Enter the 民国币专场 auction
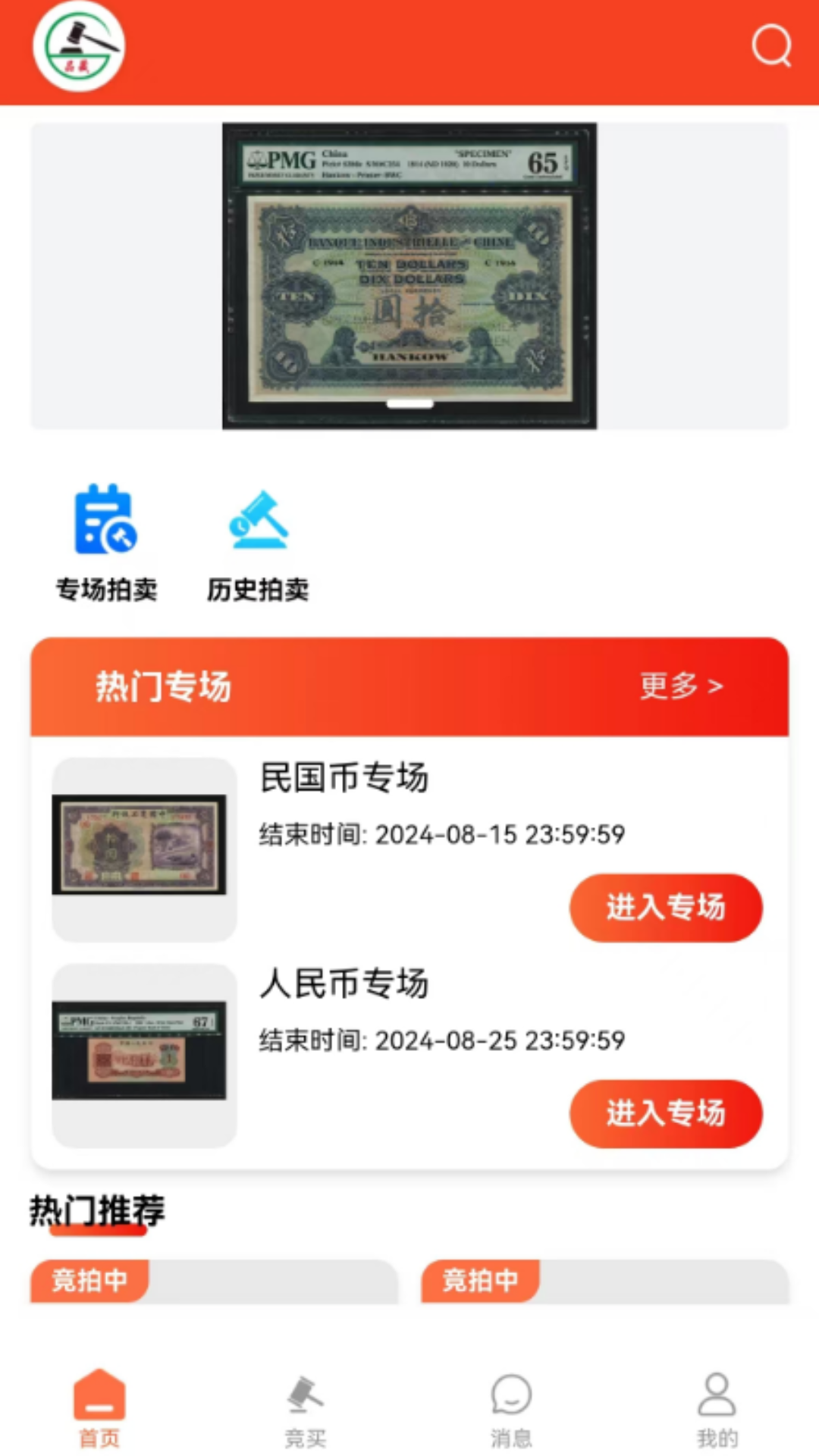819x1456 pixels. click(666, 907)
